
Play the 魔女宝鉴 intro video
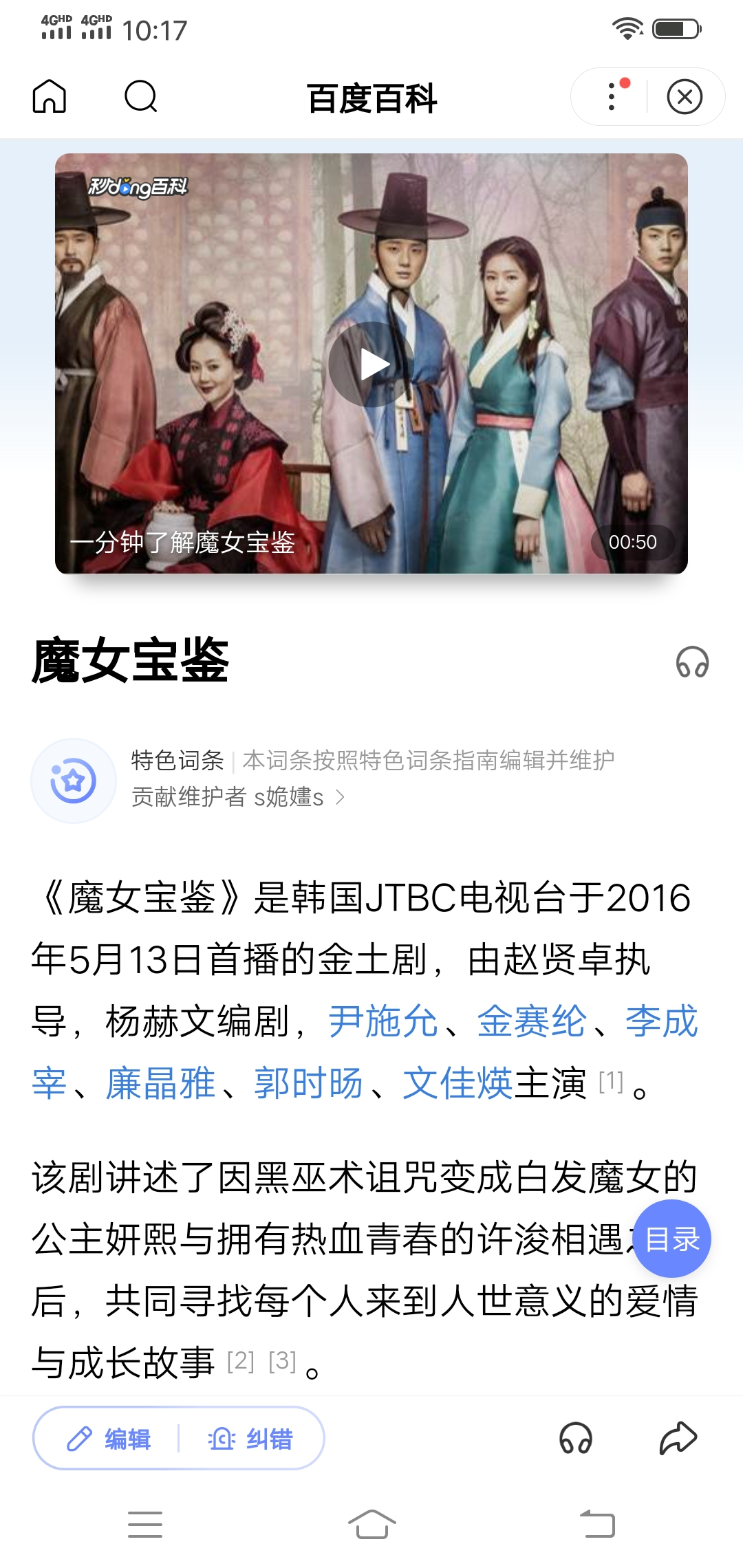[371, 364]
